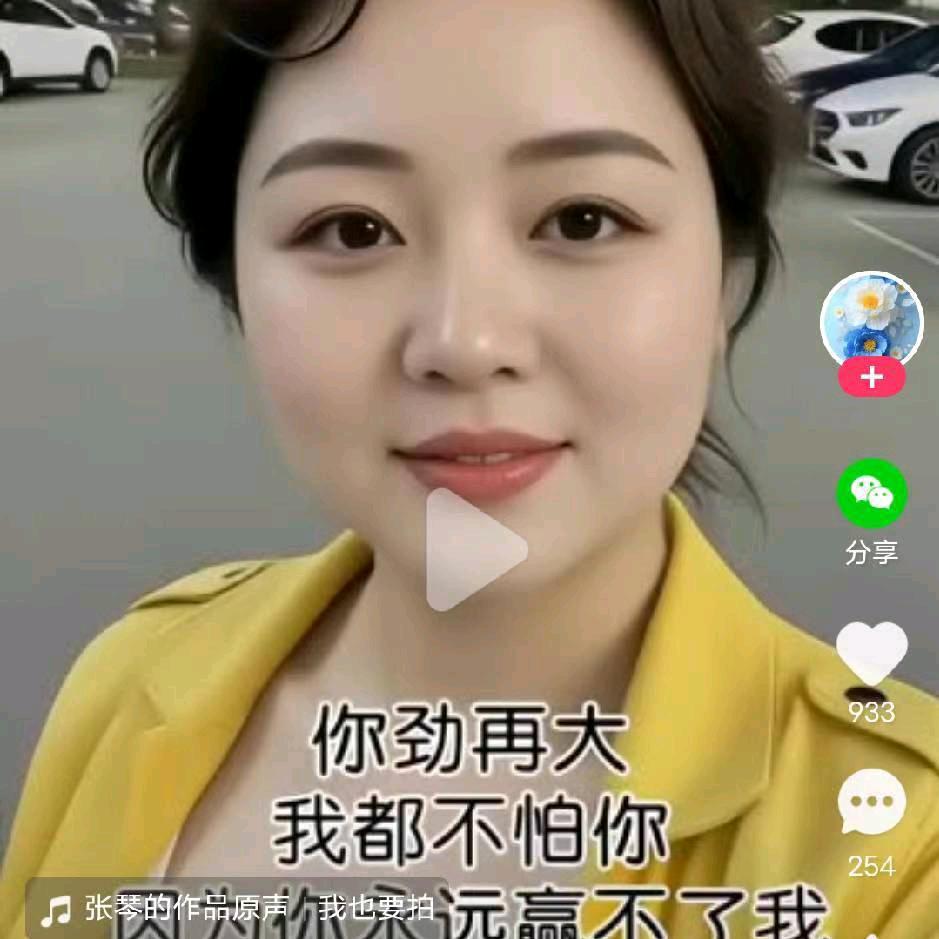
Task: Play the paused video
Action: [x=475, y=549]
